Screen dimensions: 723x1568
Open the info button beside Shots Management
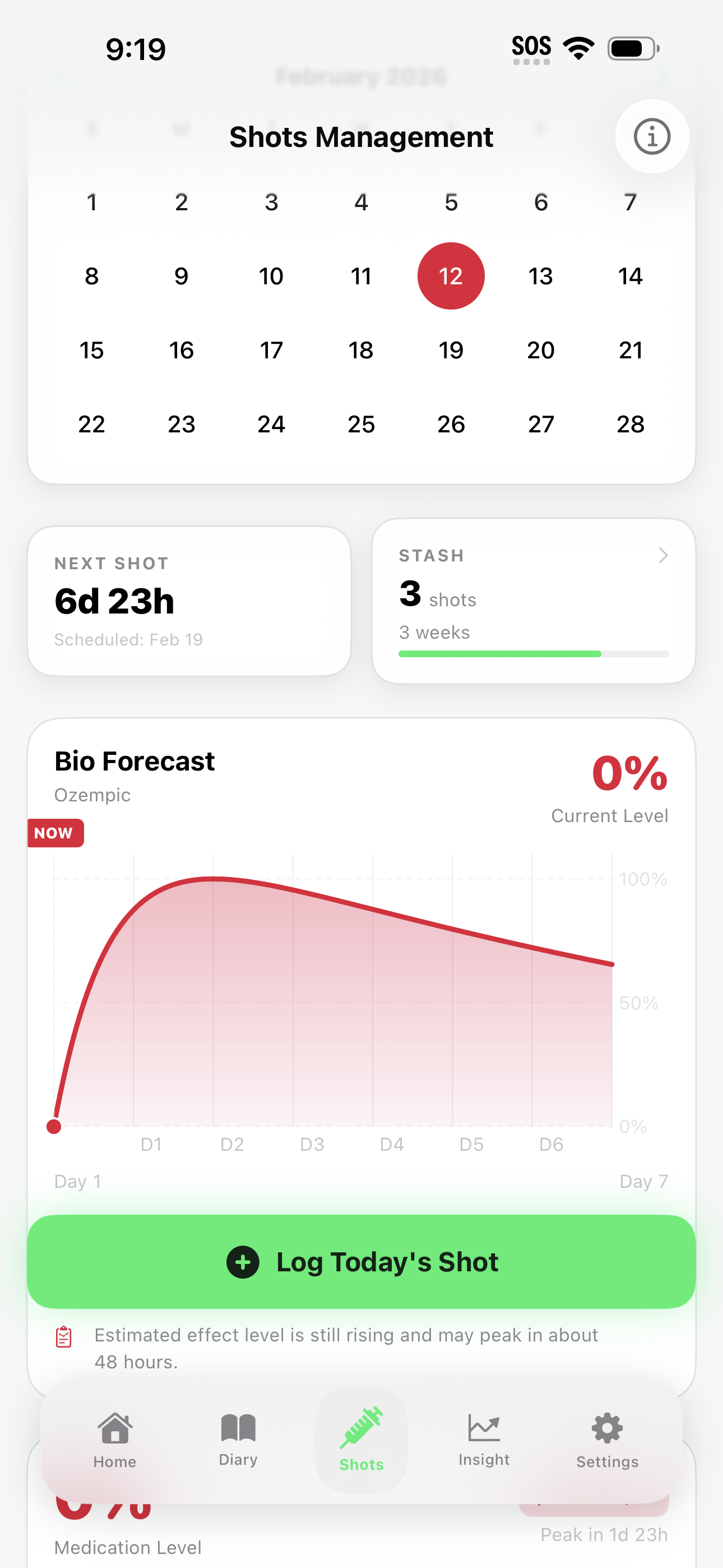coord(652,136)
